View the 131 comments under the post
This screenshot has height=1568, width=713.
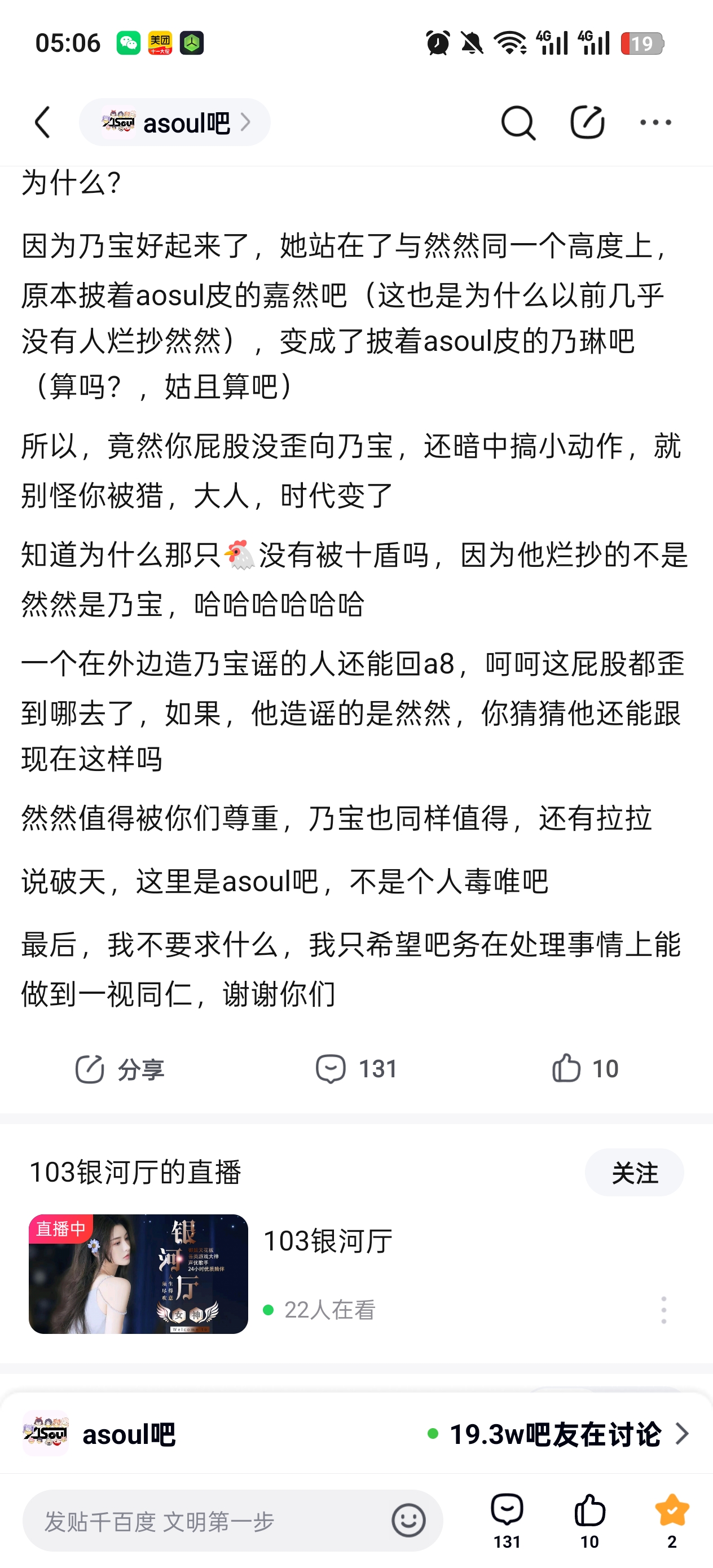pyautogui.click(x=356, y=1069)
